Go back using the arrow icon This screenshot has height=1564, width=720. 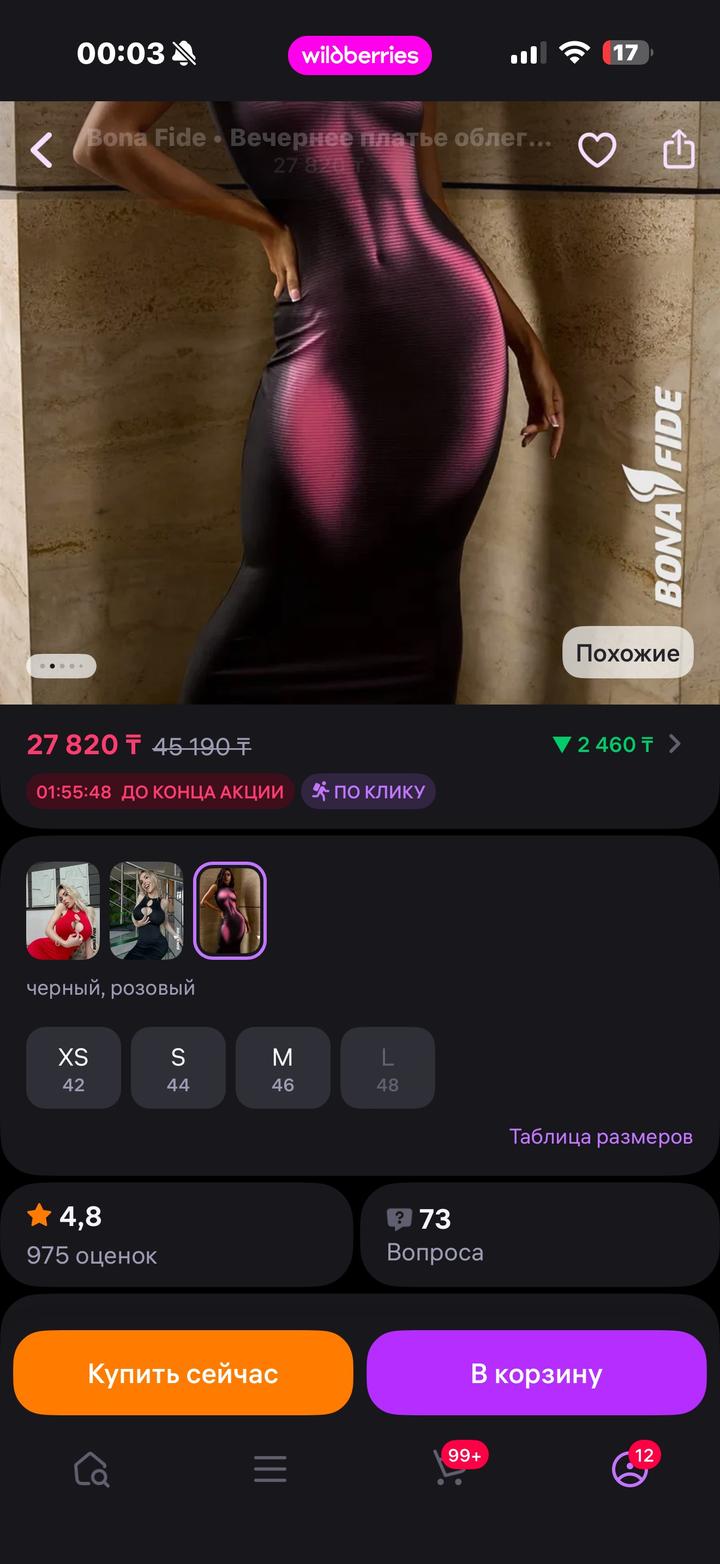click(41, 150)
